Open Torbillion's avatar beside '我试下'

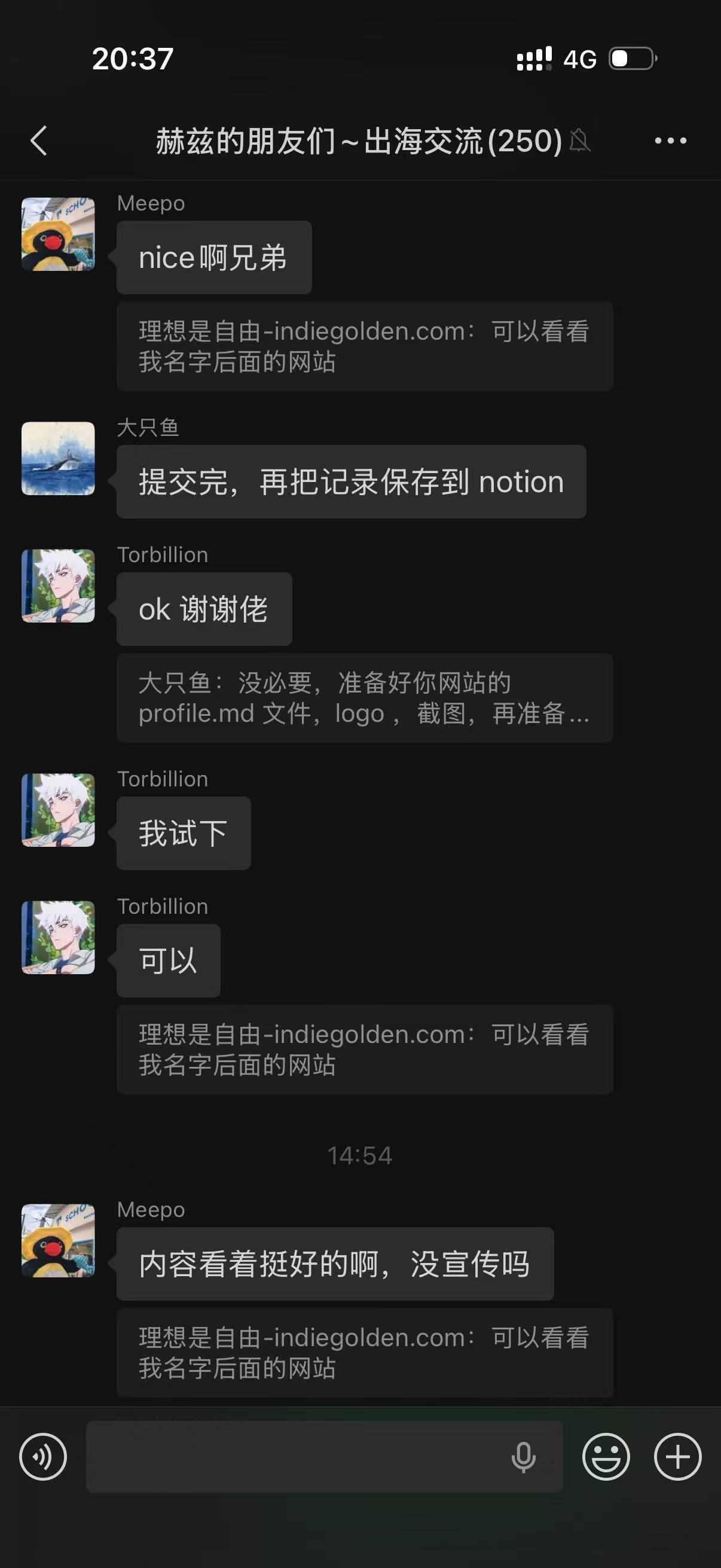click(59, 810)
